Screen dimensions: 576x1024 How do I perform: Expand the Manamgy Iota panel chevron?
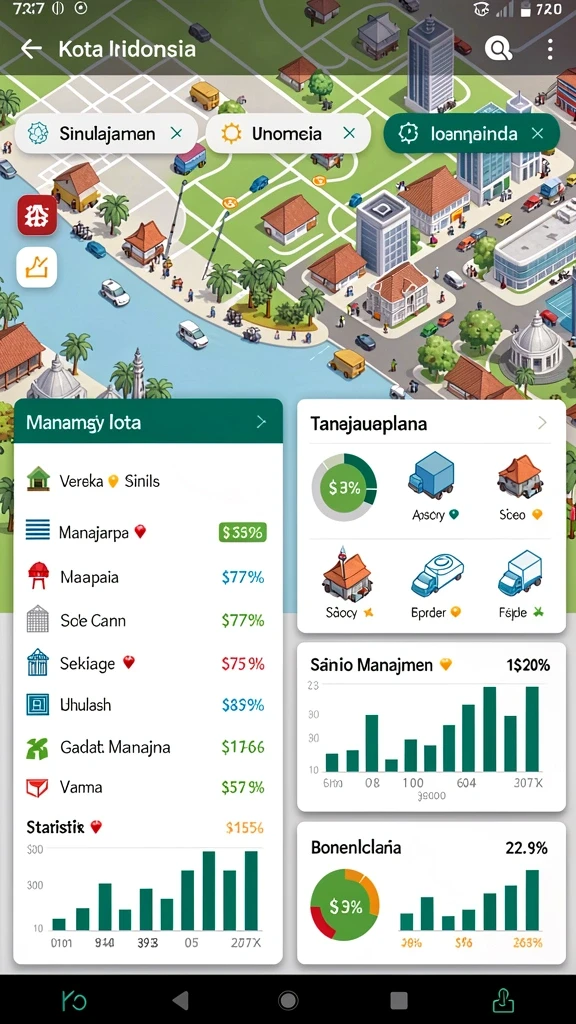point(261,422)
